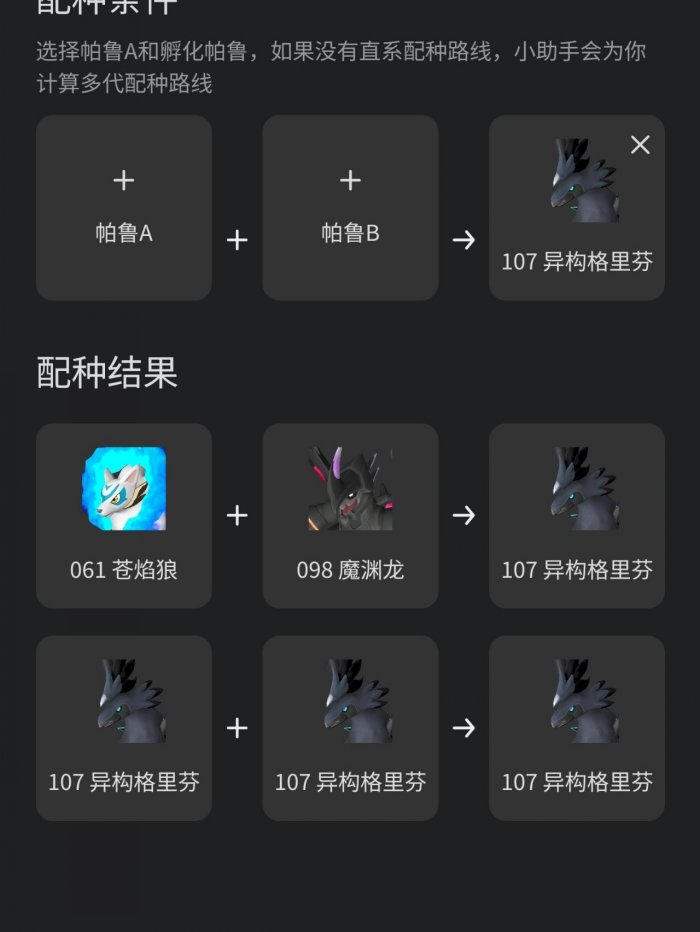This screenshot has width=700, height=932.
Task: Open the 098 魔渊龙 result card
Action: pyautogui.click(x=350, y=515)
